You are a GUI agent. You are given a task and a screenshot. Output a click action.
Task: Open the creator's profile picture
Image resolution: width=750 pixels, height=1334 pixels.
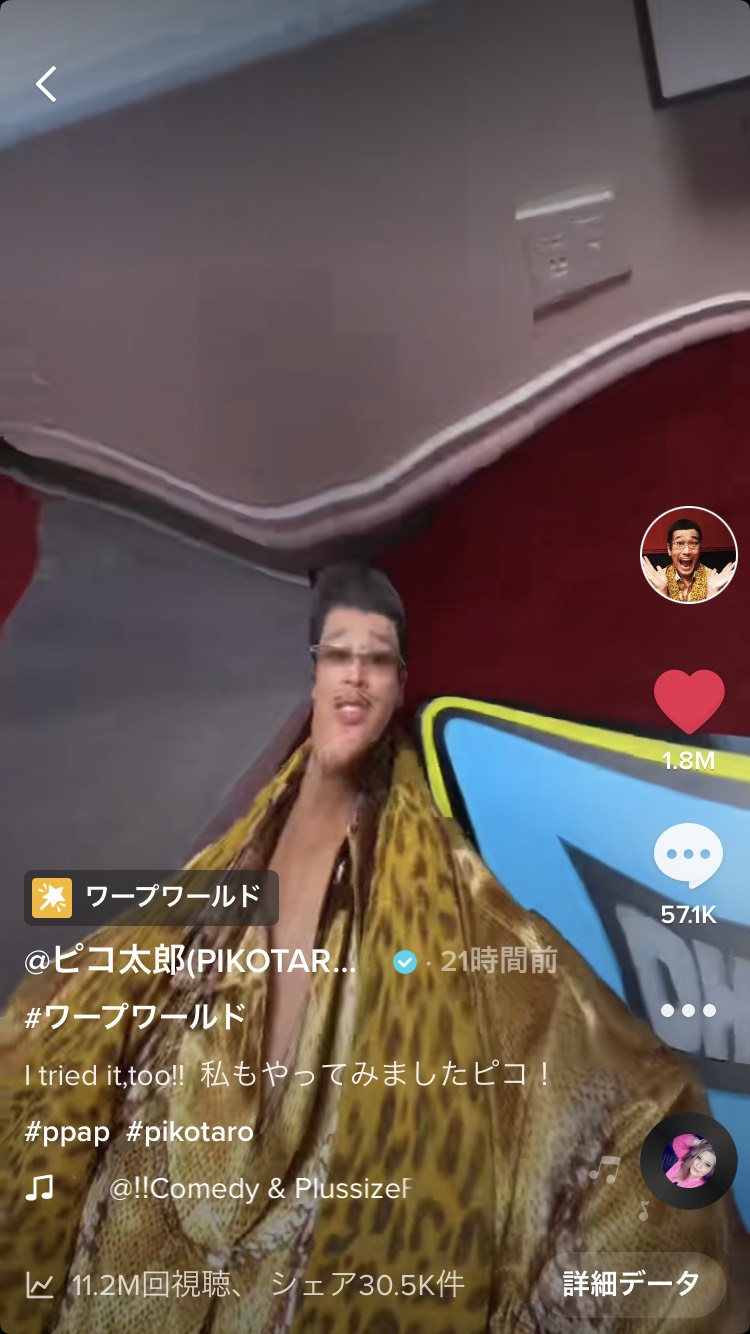click(688, 555)
